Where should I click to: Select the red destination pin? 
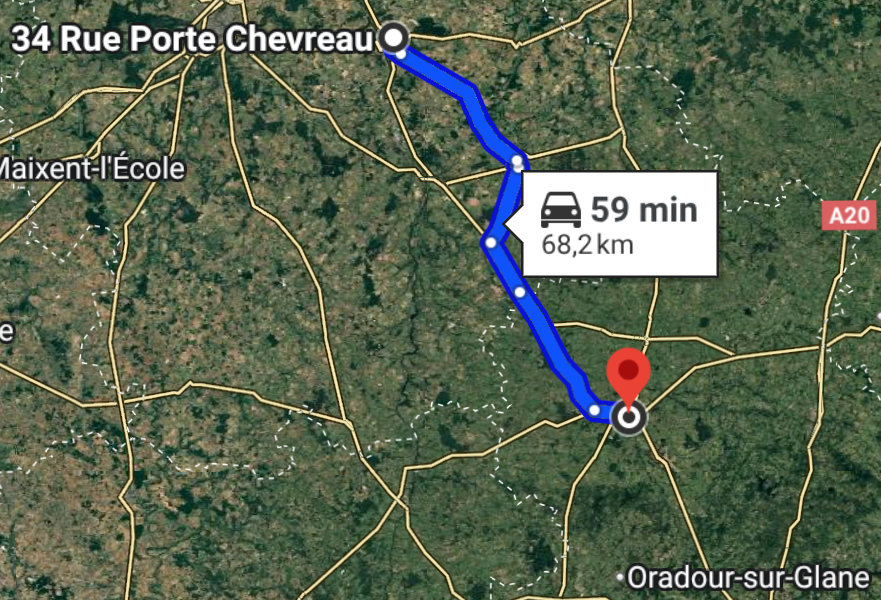(629, 374)
